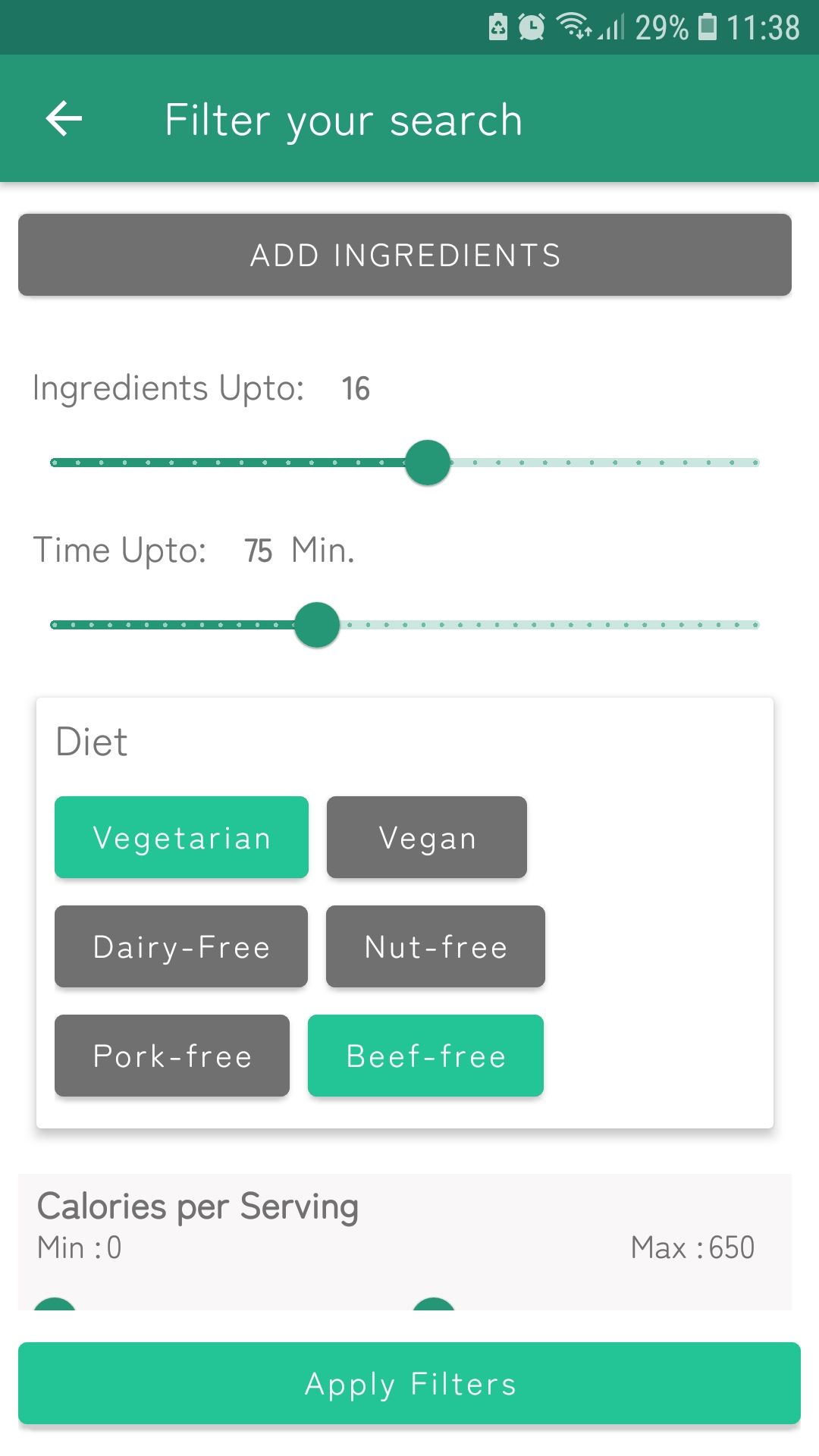Disable the Vegetarian diet filter

[x=180, y=837]
